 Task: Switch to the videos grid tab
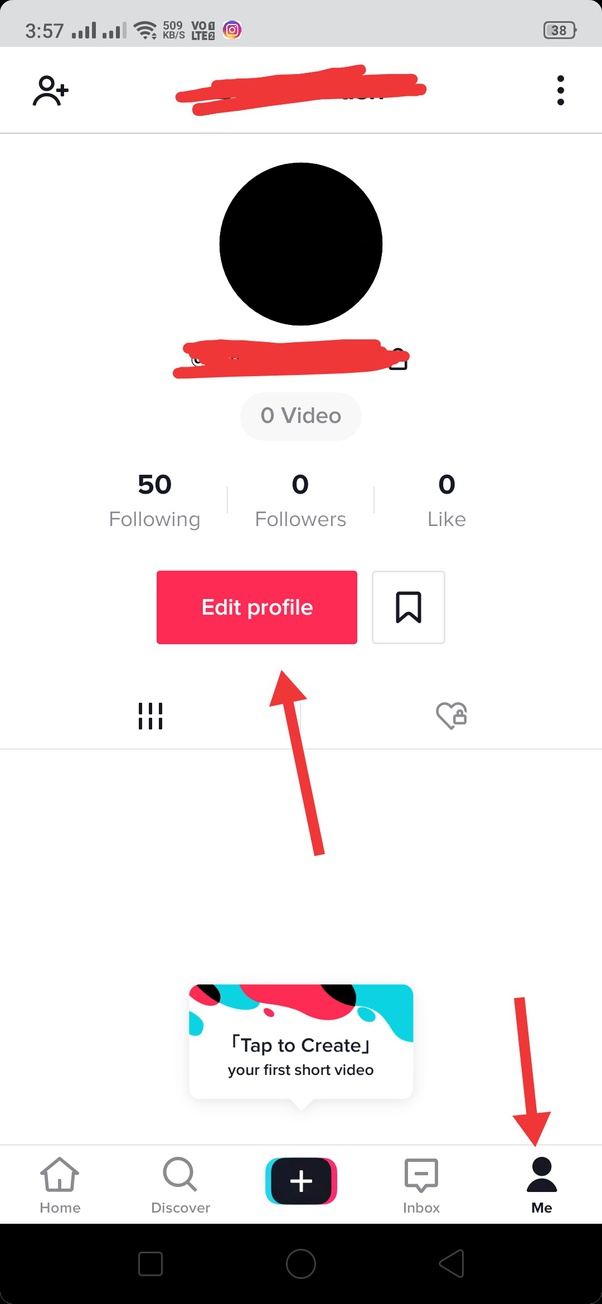click(150, 715)
